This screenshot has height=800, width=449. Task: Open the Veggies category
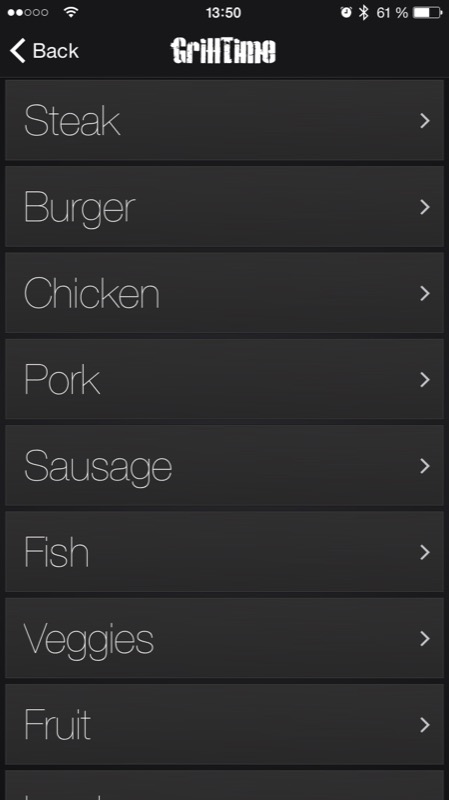pyautogui.click(x=224, y=638)
